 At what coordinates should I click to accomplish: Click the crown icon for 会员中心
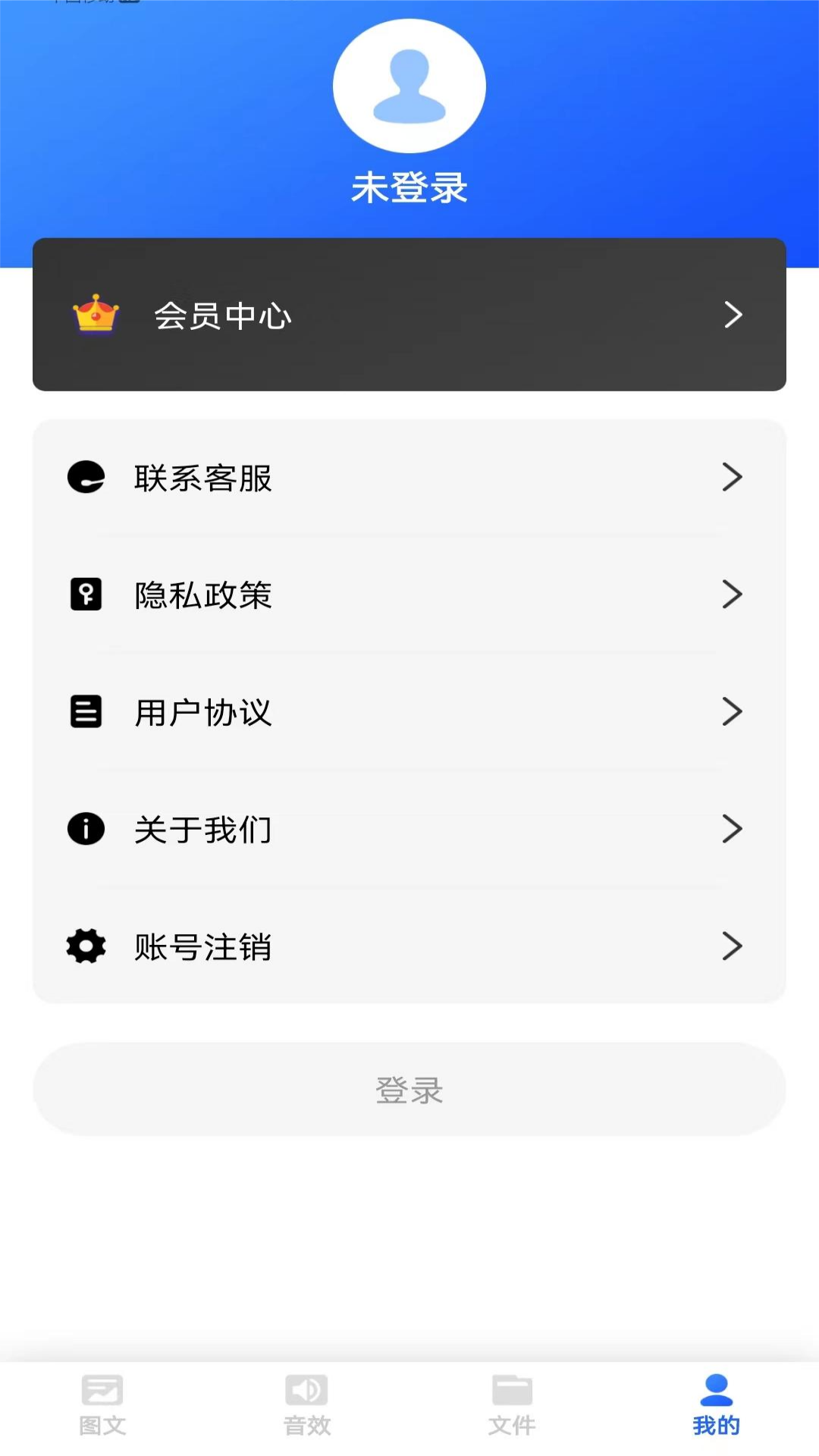[94, 314]
